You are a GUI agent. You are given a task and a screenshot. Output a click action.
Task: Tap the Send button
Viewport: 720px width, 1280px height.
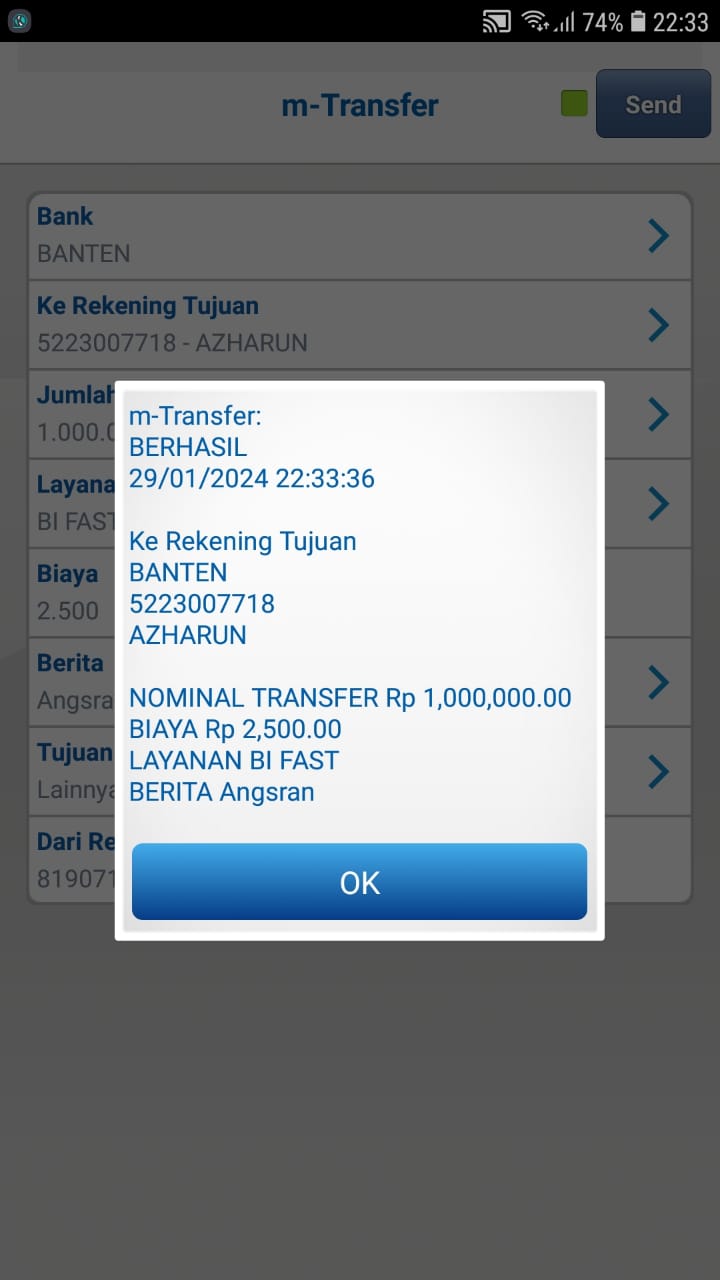(653, 104)
